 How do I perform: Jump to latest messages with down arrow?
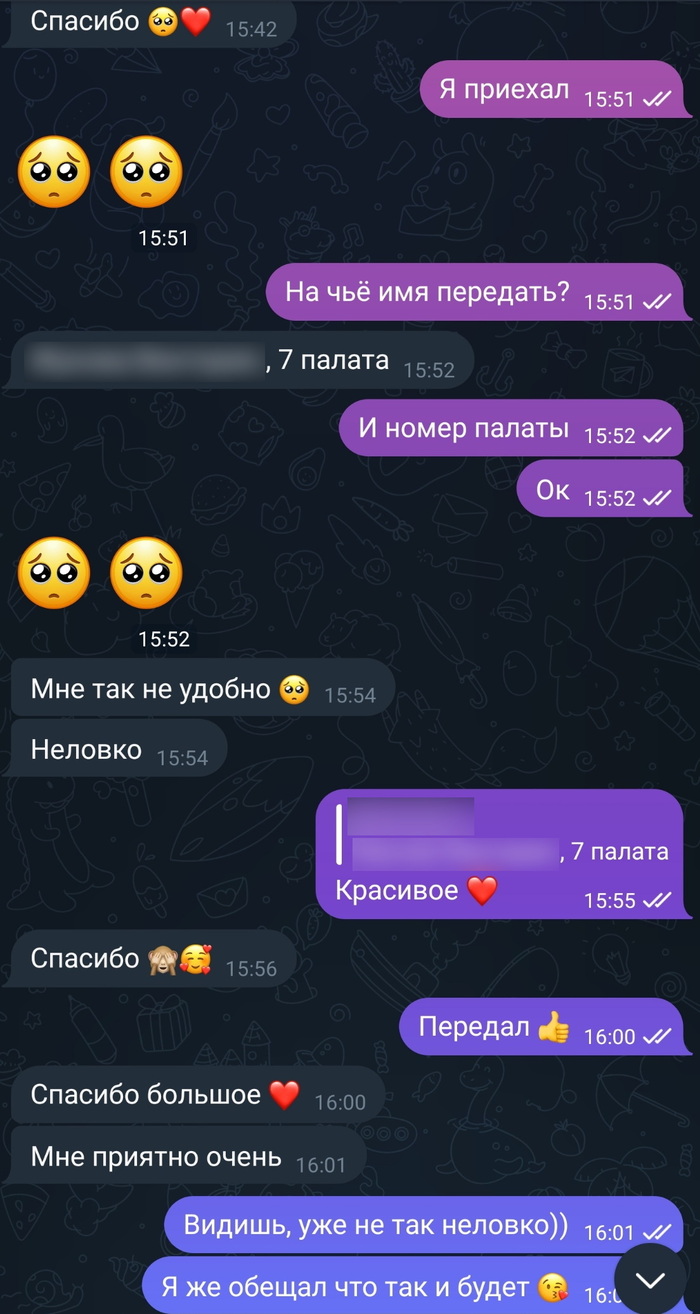[651, 1279]
